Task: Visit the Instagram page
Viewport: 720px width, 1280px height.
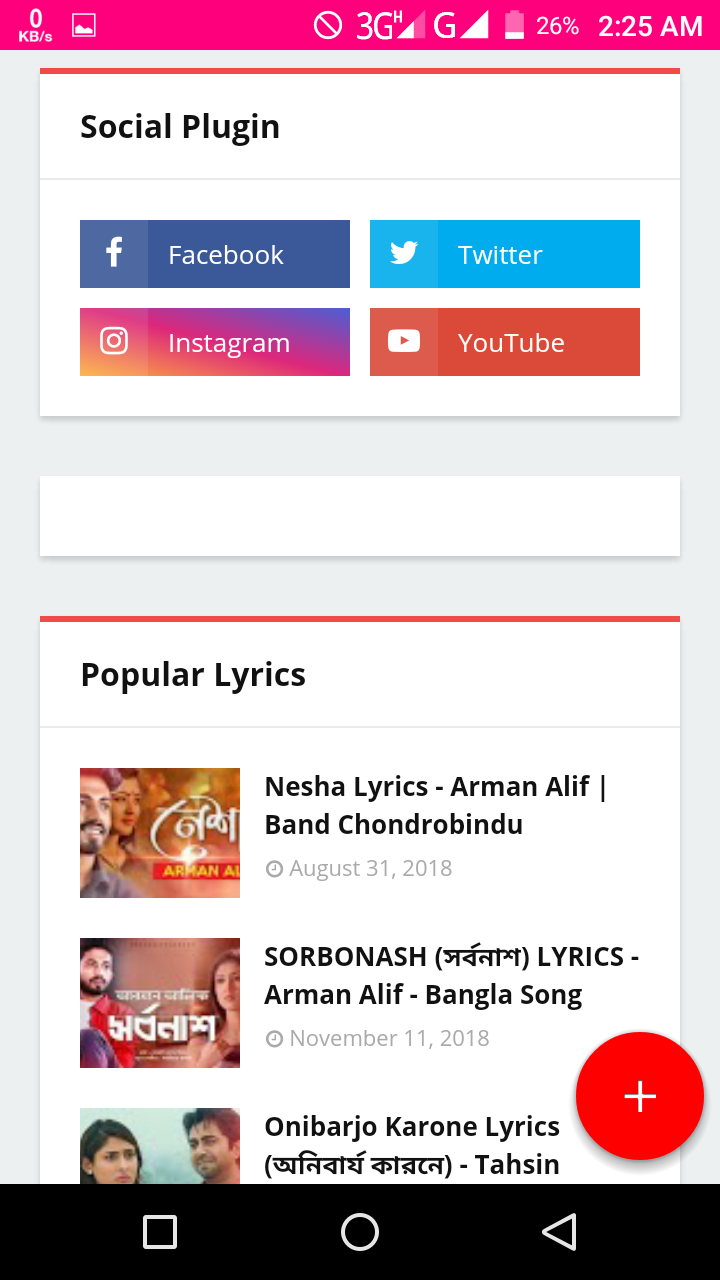Action: point(215,342)
